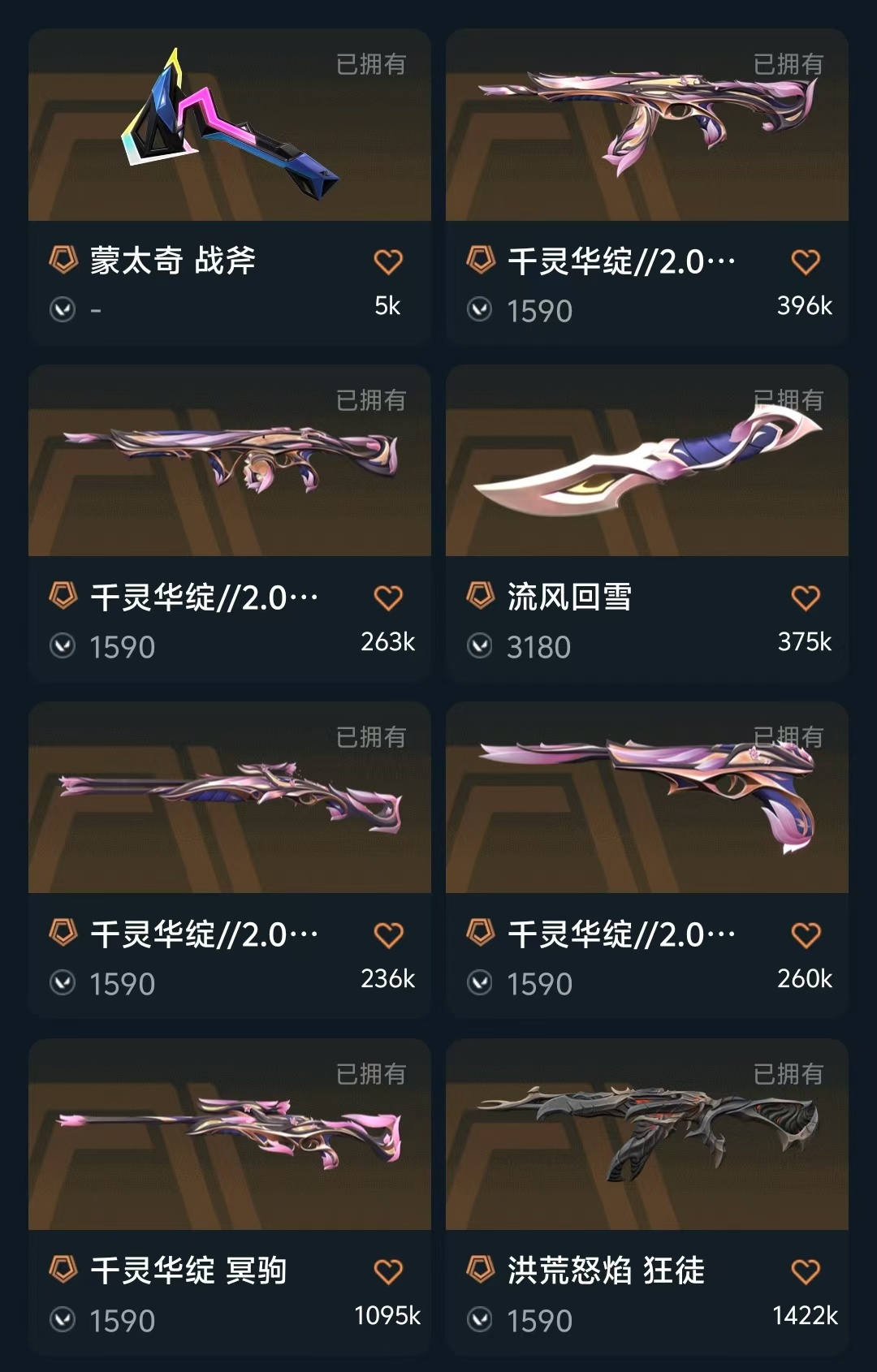Open the 千灵华绽 pistol card with 260k likes

[x=646, y=798]
